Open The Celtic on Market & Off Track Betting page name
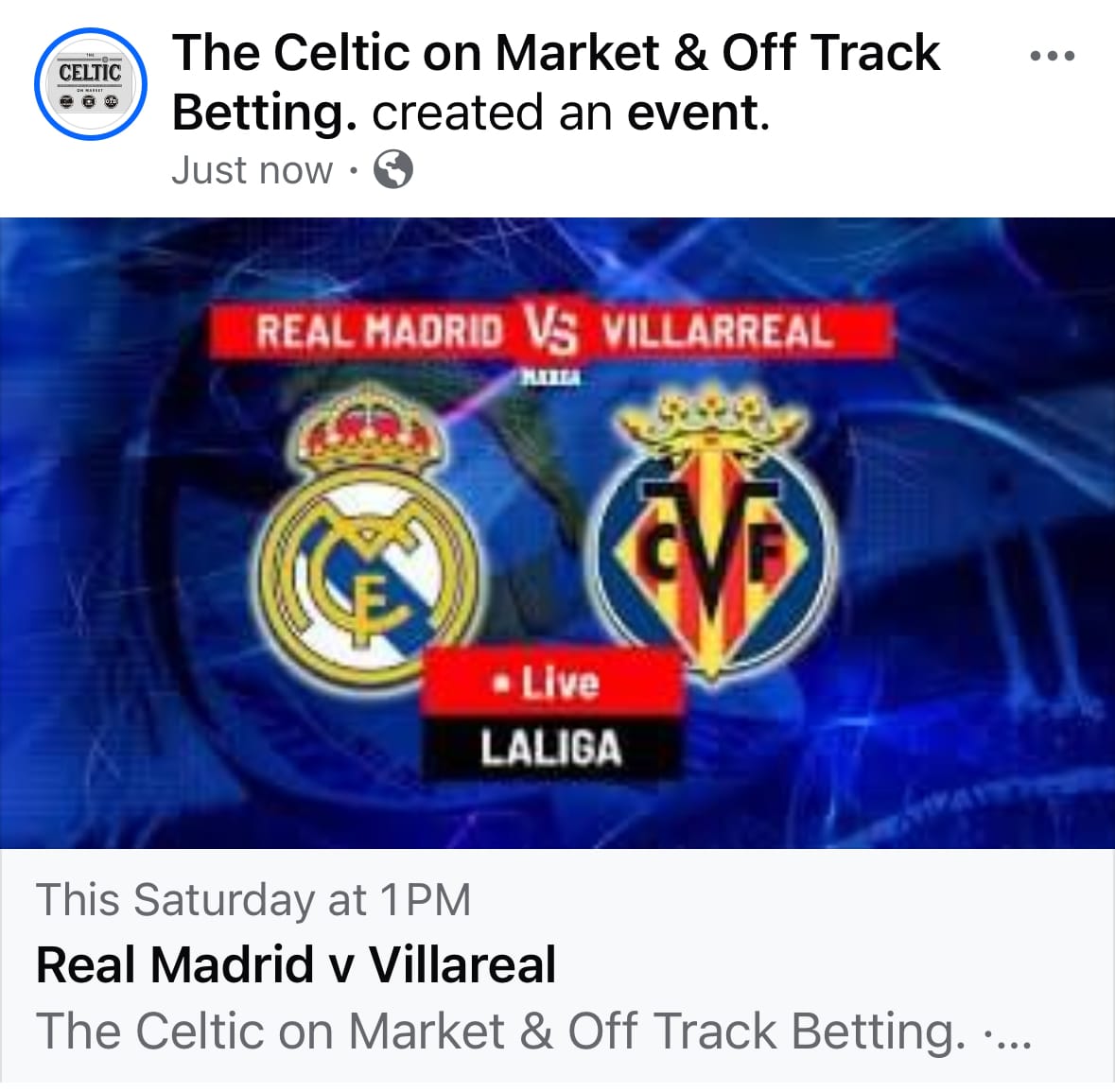The height and width of the screenshot is (1092, 1115). point(554,54)
